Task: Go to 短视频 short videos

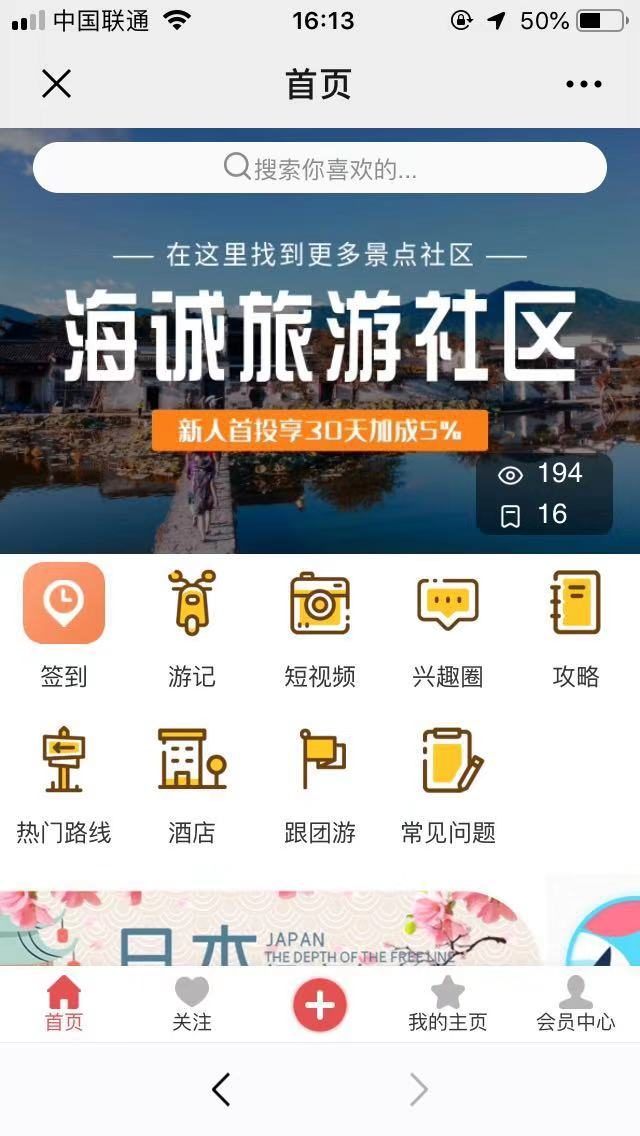Action: point(320,625)
